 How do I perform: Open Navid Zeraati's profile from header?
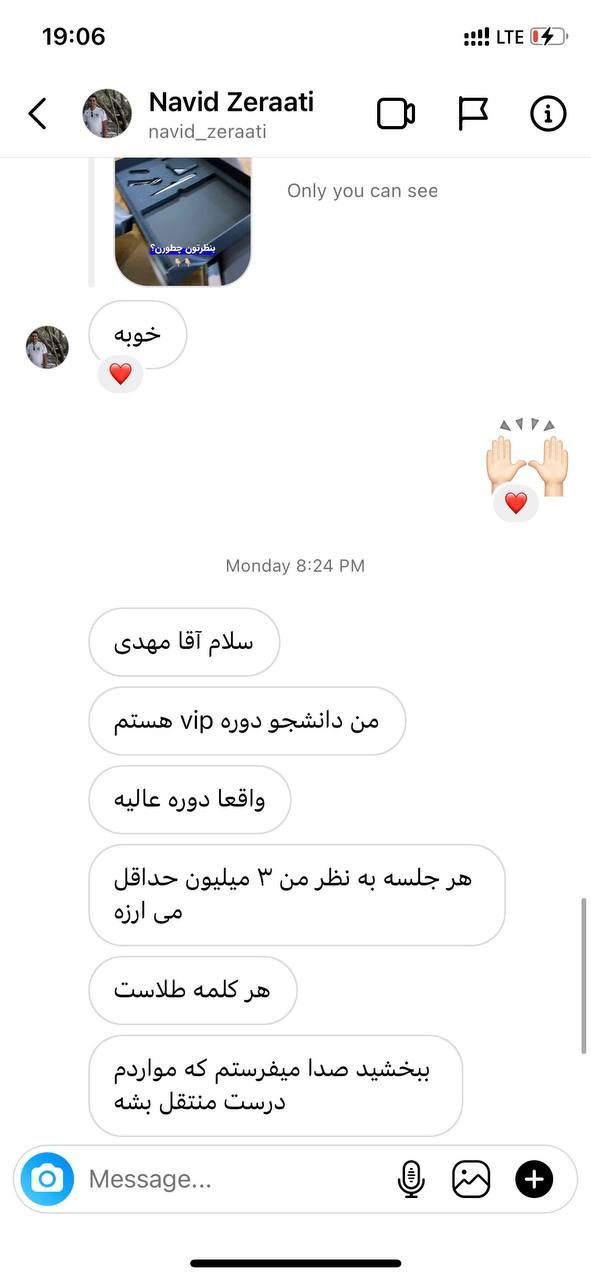pos(230,114)
